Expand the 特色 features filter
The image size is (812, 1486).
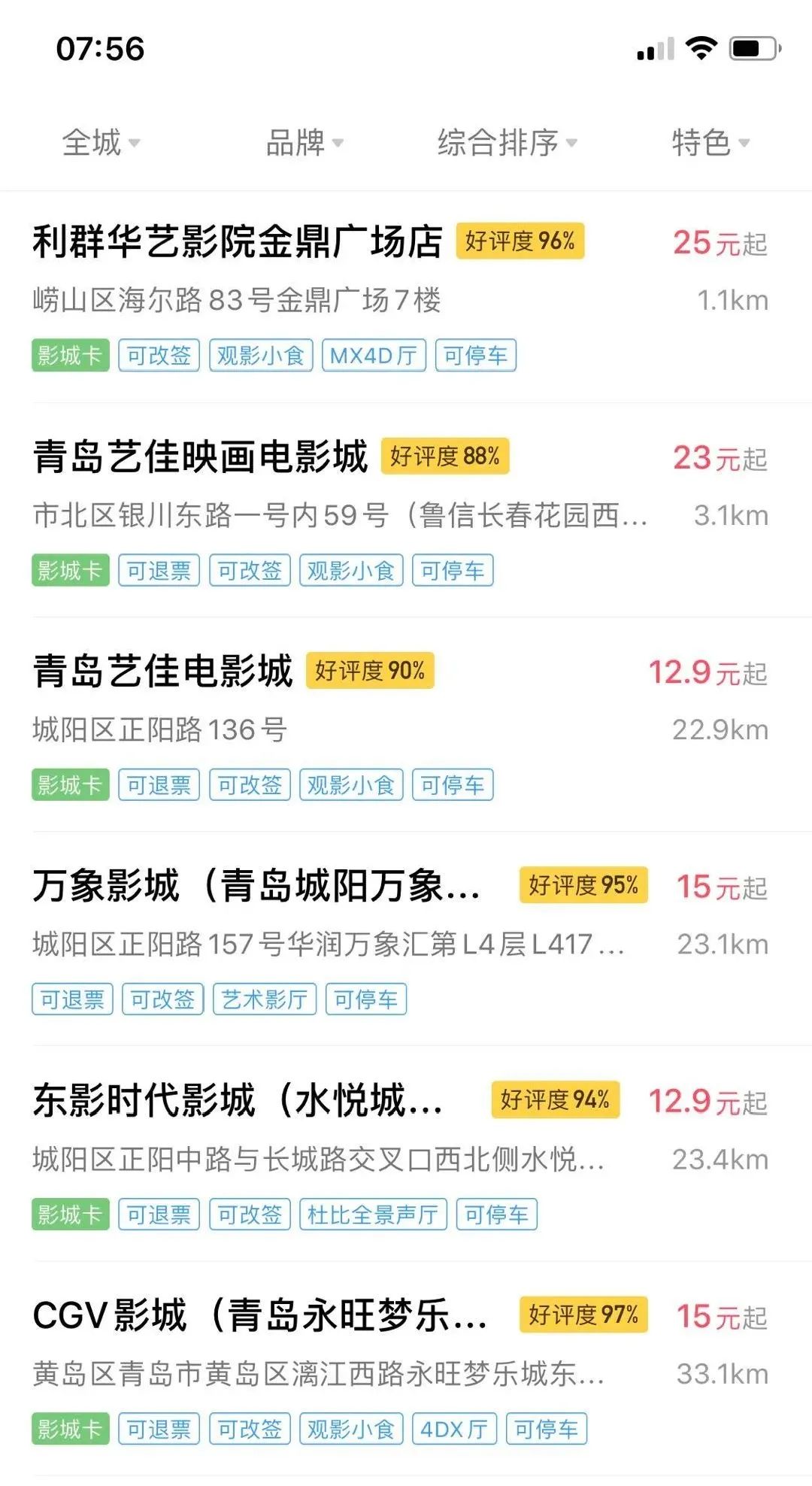(x=710, y=142)
